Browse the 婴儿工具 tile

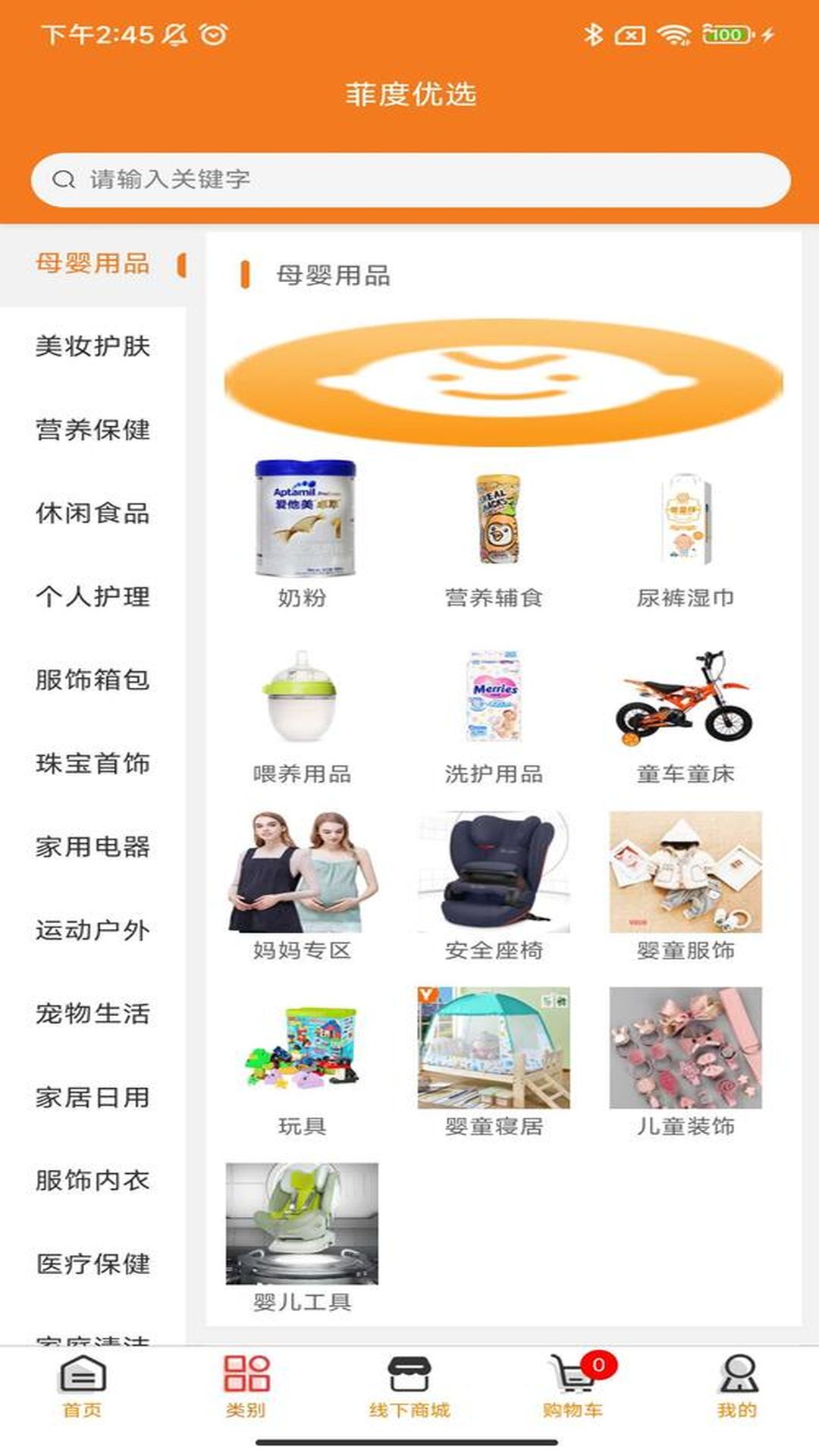click(302, 1239)
